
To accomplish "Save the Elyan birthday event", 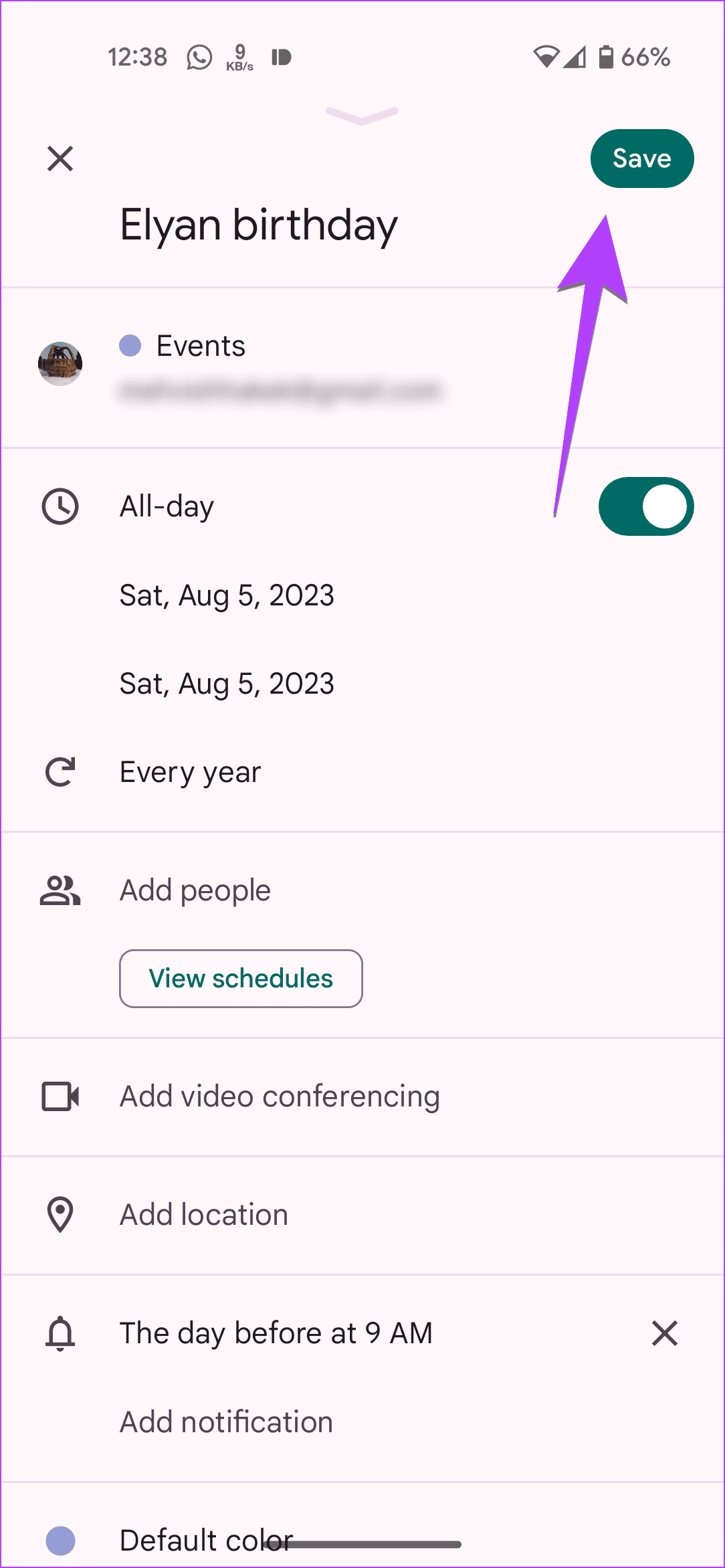I will [641, 159].
